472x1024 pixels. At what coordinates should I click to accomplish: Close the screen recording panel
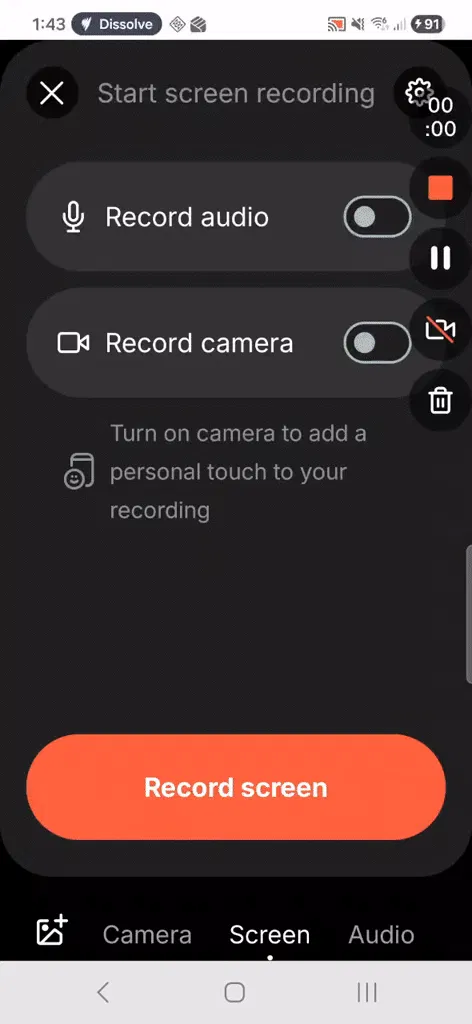click(52, 93)
